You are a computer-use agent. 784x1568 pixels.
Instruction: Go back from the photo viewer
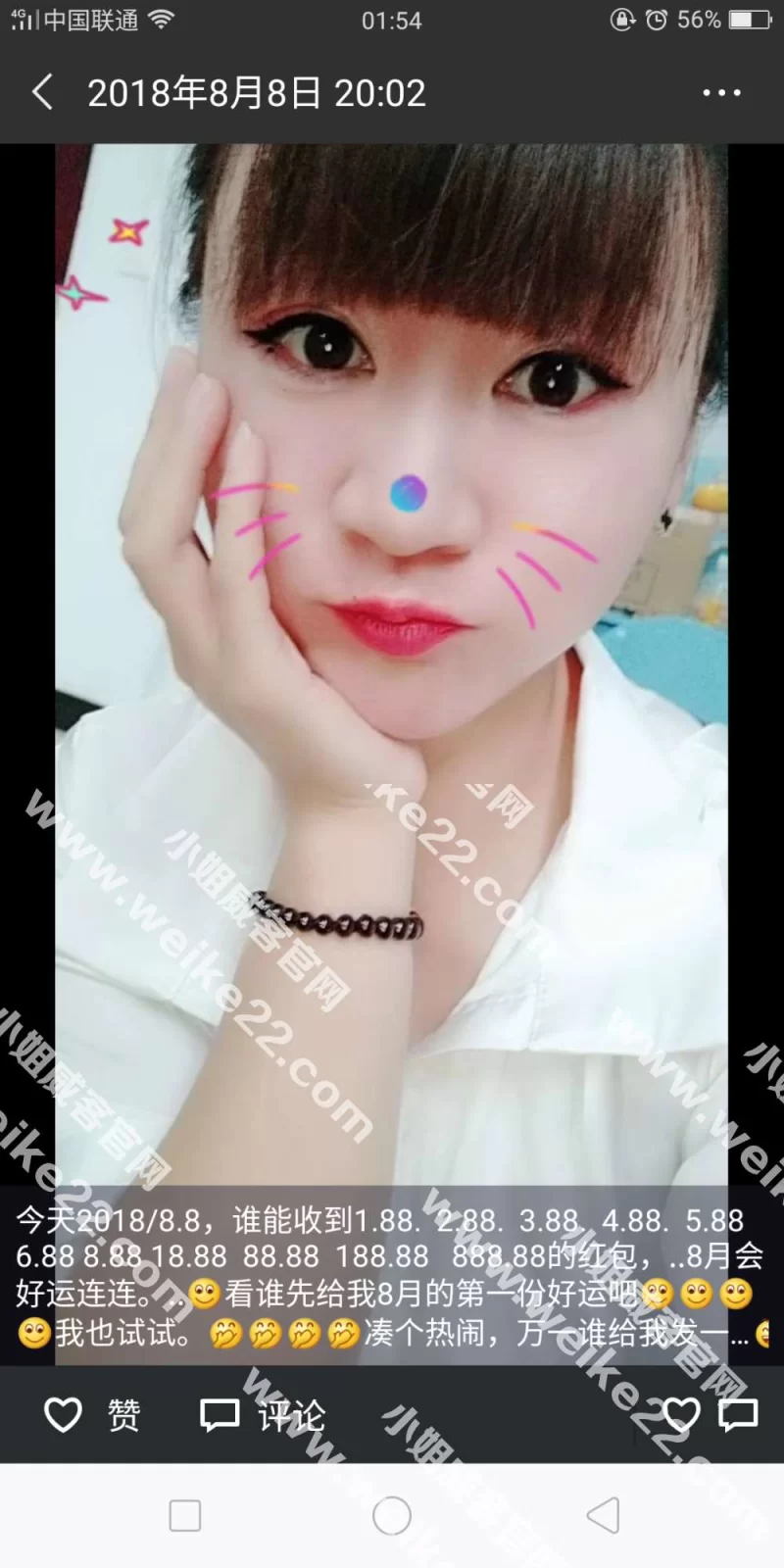[x=43, y=93]
